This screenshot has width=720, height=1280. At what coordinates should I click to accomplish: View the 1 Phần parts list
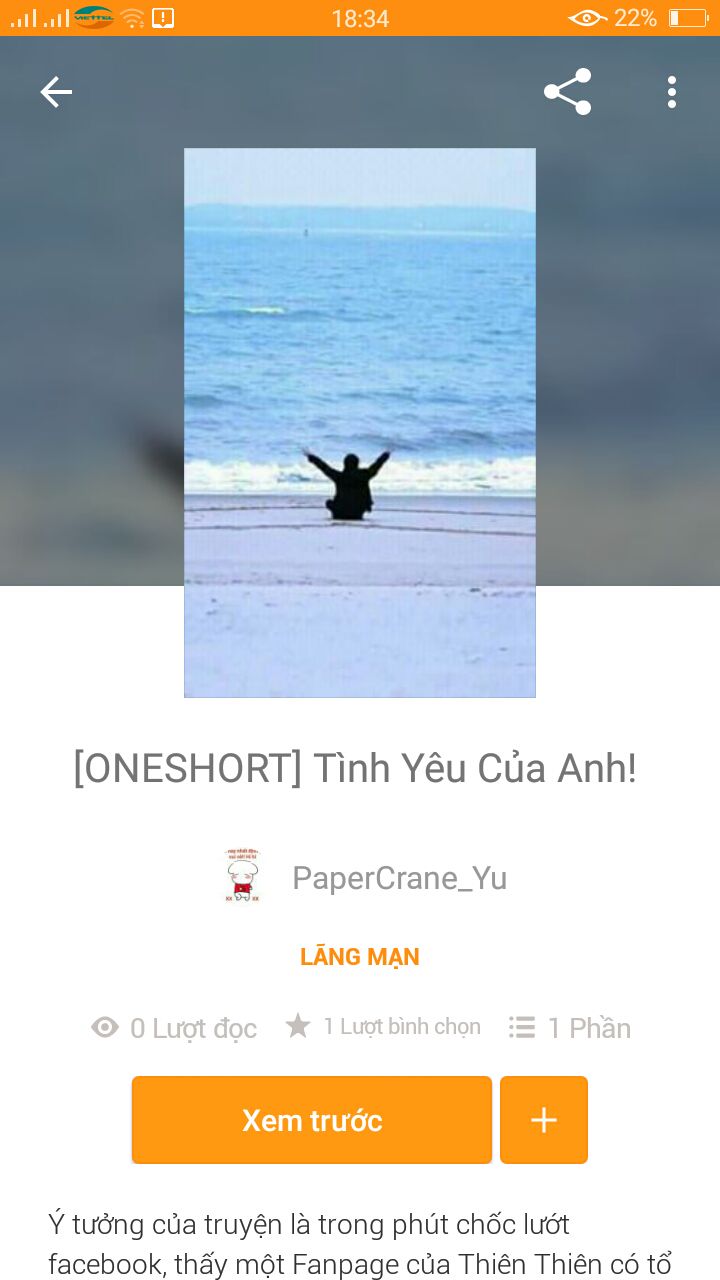coord(570,1028)
